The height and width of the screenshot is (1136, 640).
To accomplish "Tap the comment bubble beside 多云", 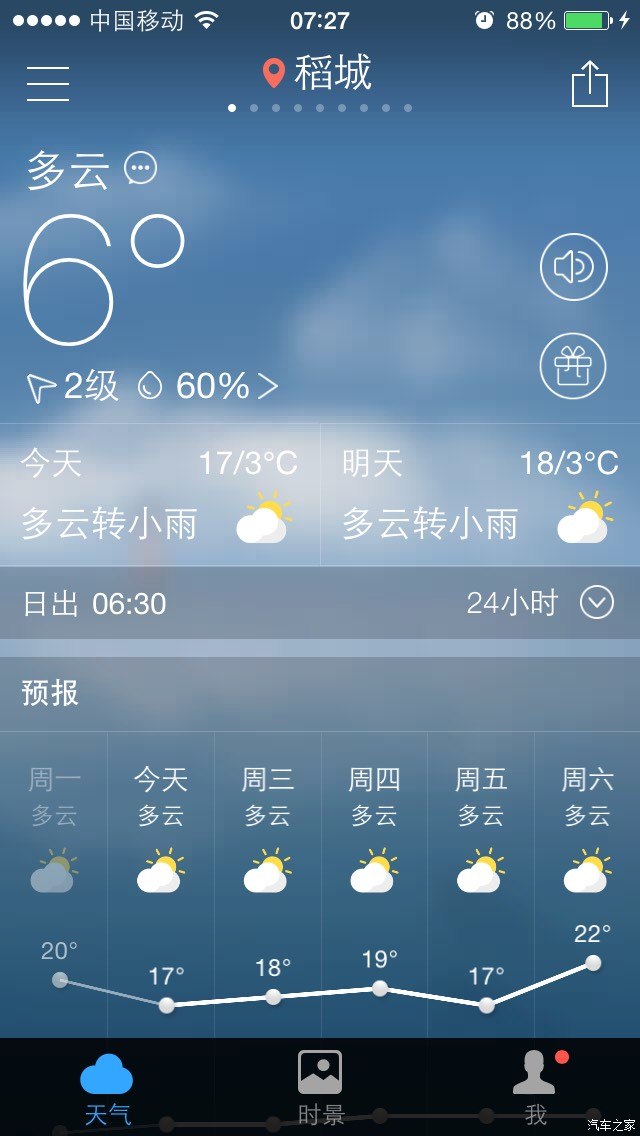I will (141, 168).
